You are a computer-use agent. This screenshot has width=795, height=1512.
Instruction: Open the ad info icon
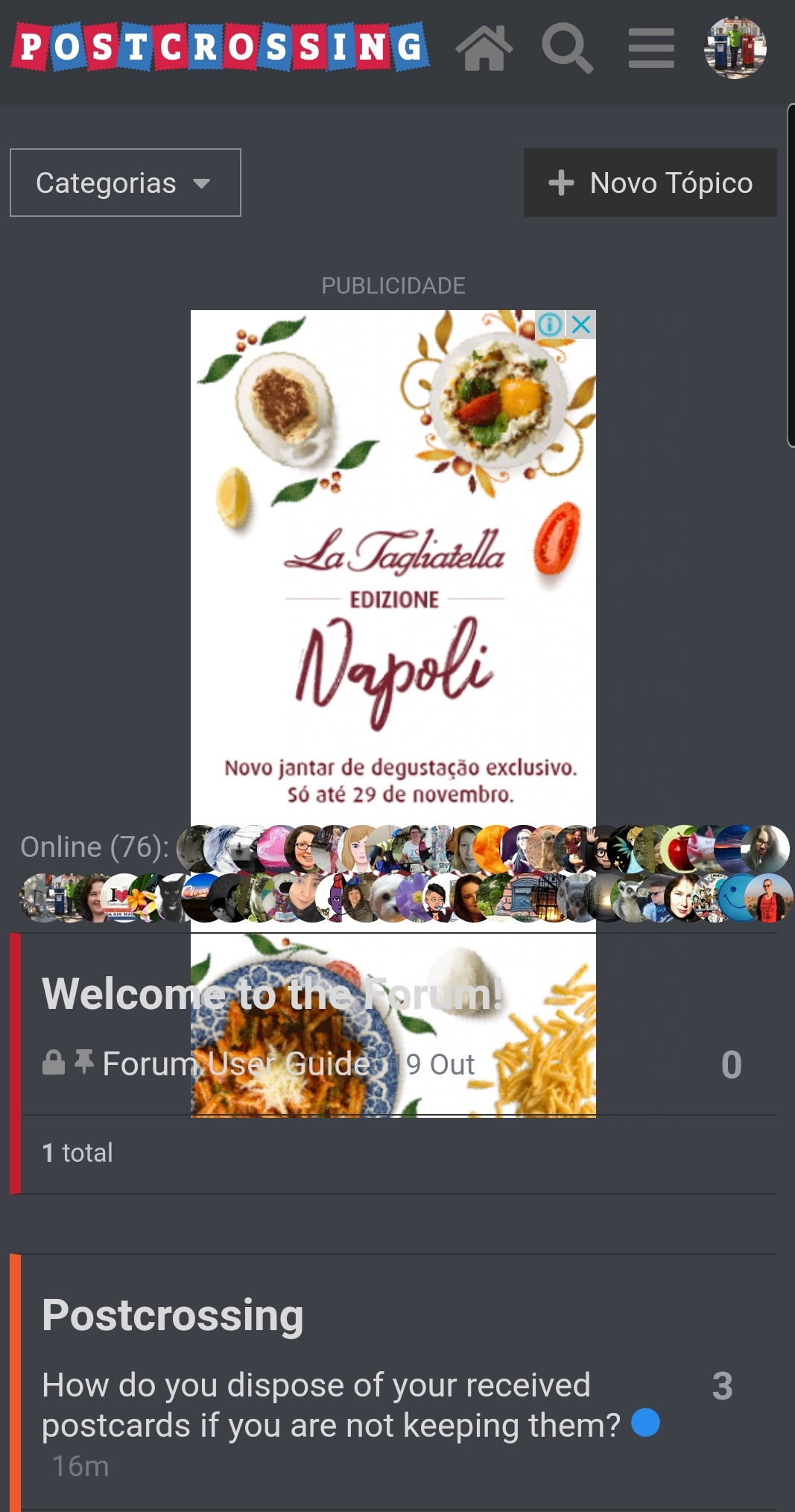click(x=550, y=324)
